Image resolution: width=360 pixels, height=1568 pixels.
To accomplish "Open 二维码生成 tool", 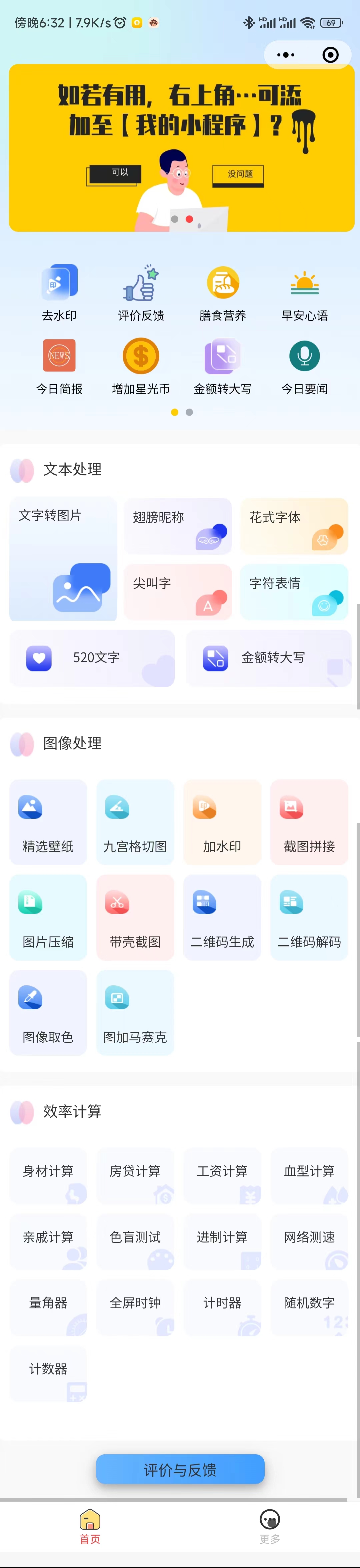I will tap(222, 917).
